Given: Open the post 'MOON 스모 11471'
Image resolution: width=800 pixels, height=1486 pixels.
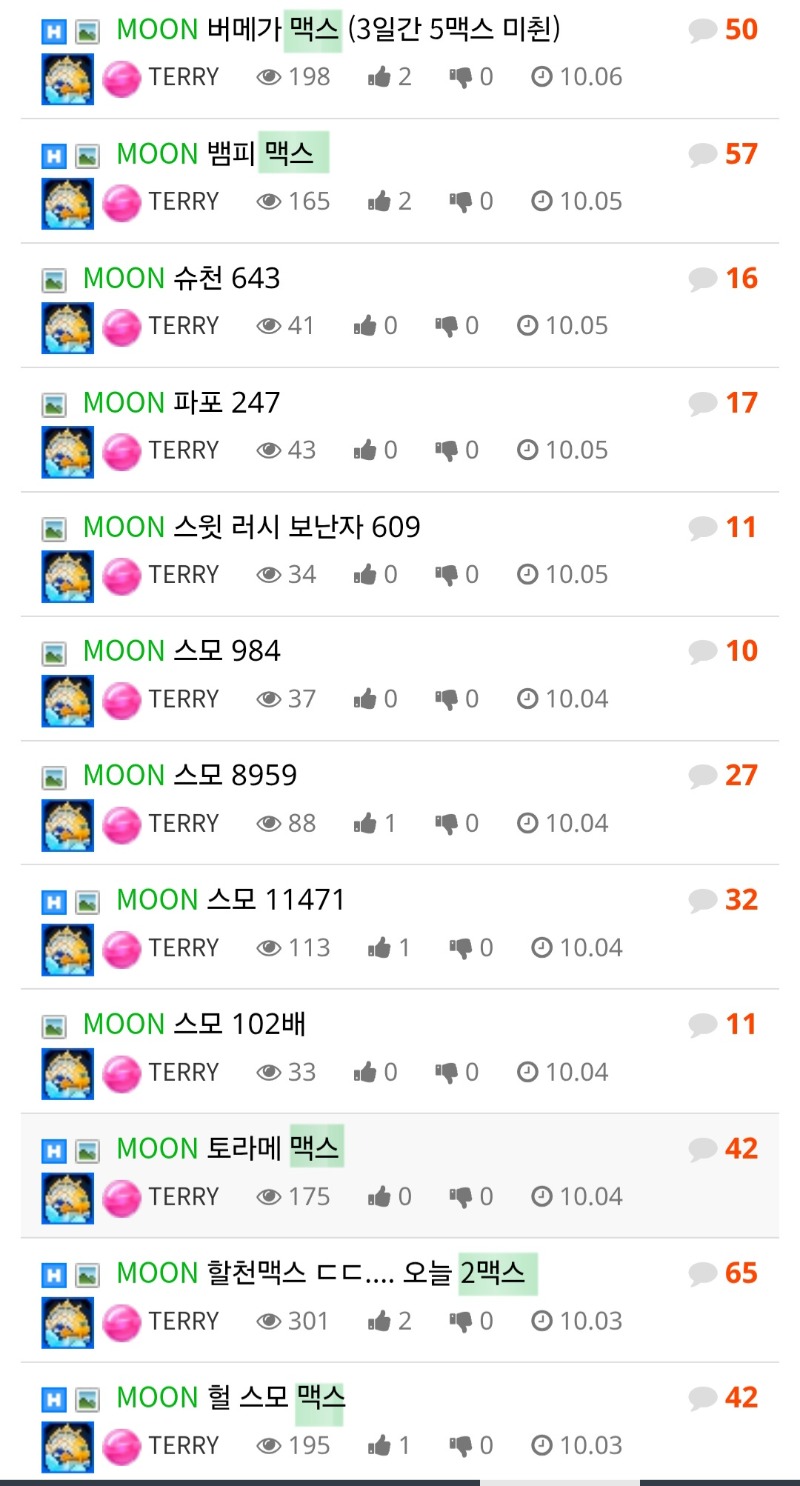Looking at the screenshot, I should click(x=231, y=900).
